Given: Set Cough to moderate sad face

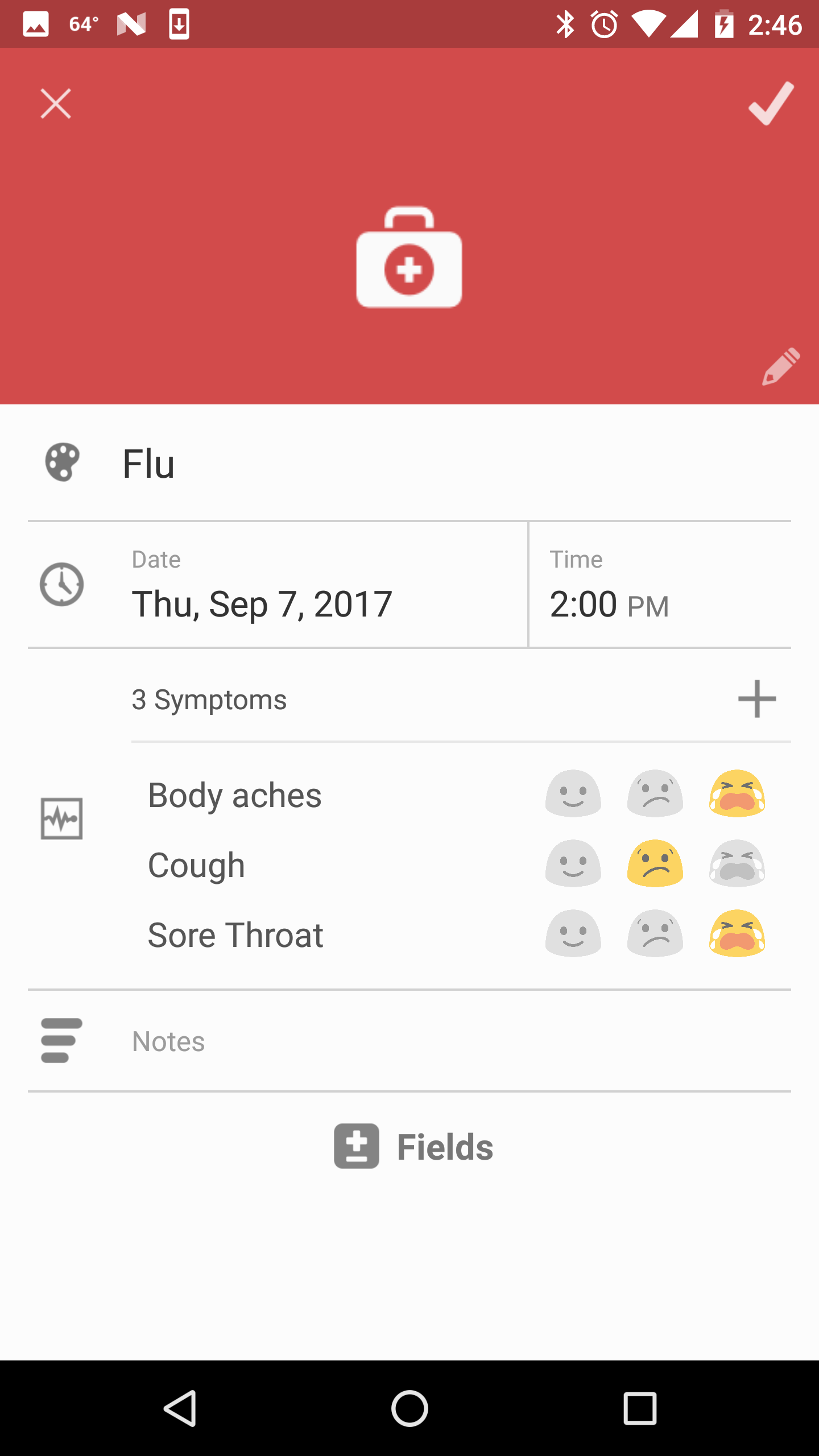Looking at the screenshot, I should (x=655, y=863).
